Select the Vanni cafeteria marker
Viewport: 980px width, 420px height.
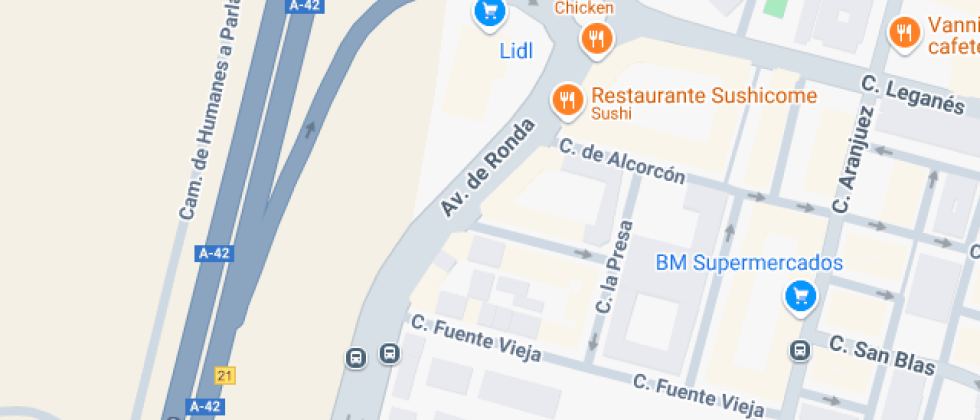904,32
